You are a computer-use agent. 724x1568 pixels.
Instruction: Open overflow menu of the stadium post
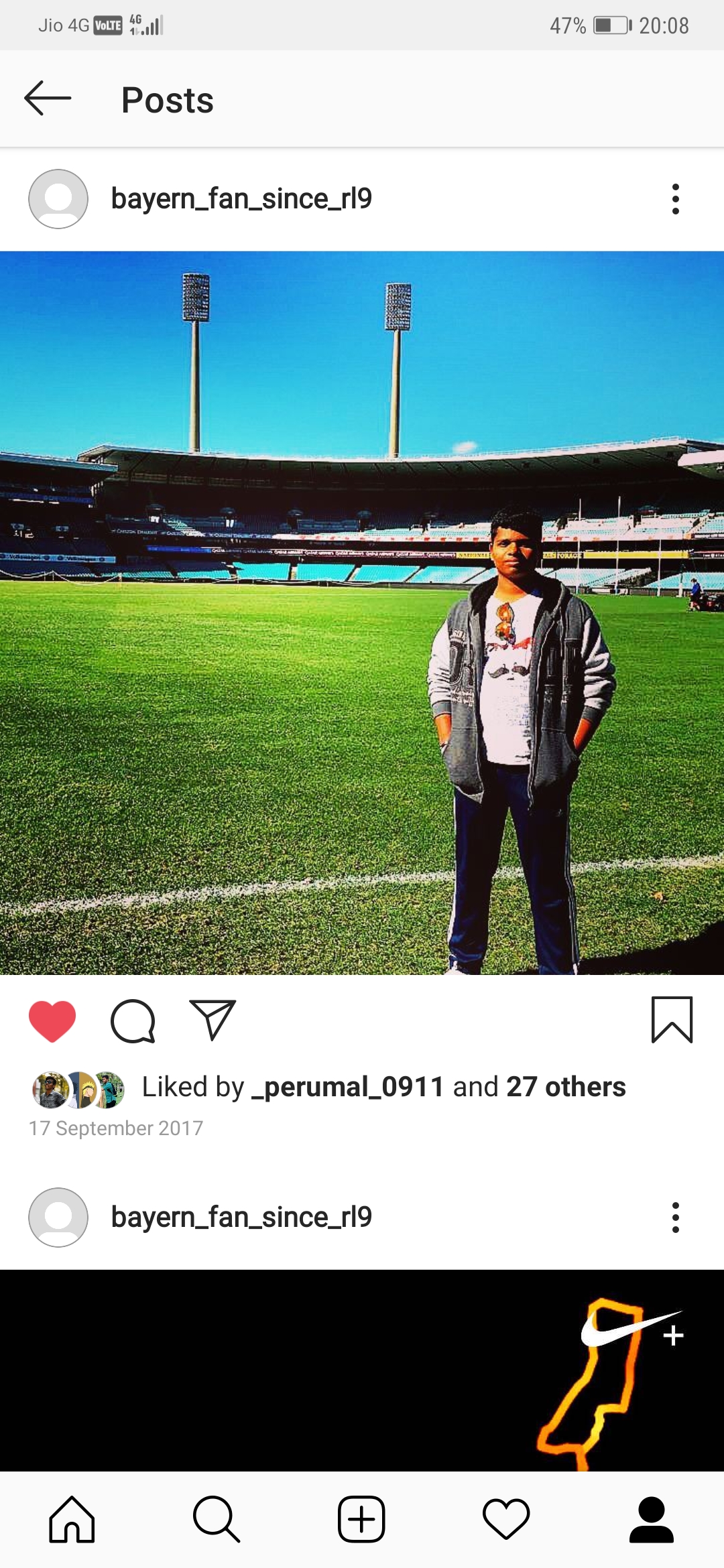675,199
